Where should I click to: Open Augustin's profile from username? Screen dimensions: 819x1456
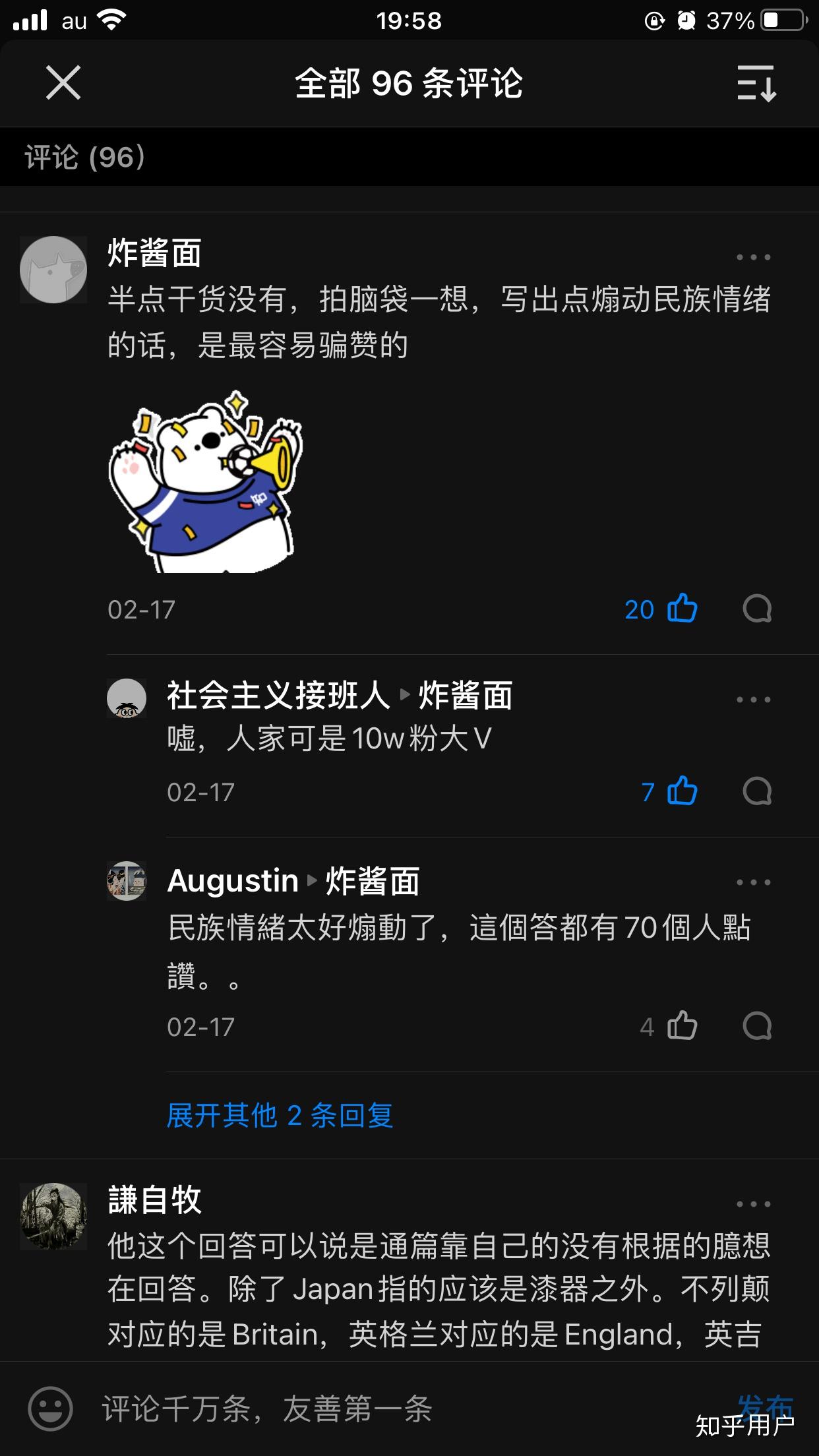(x=233, y=881)
